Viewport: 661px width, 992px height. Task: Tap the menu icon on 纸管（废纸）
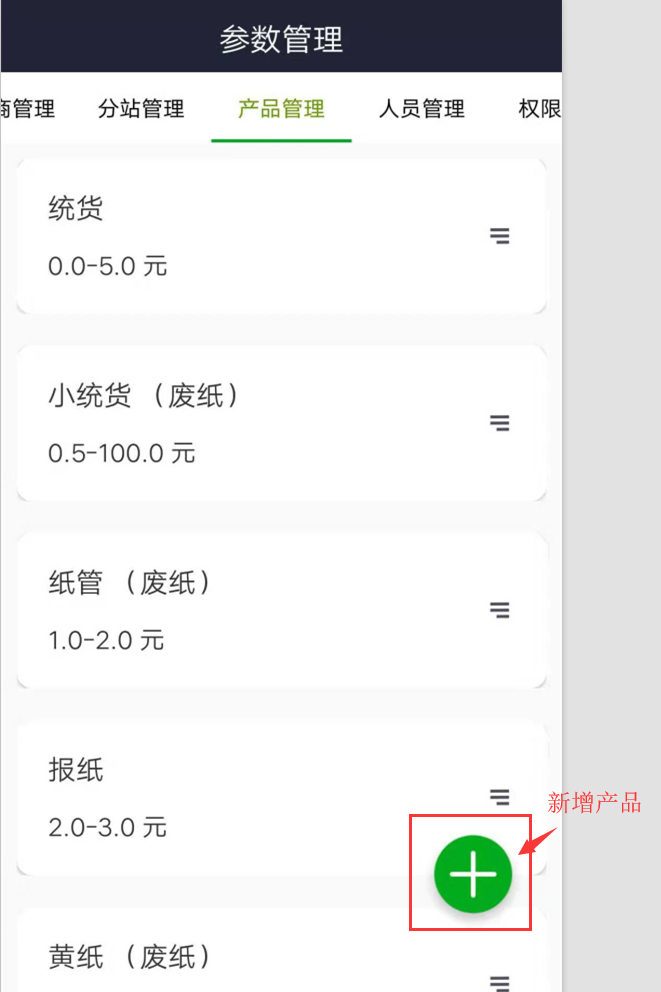coord(499,610)
